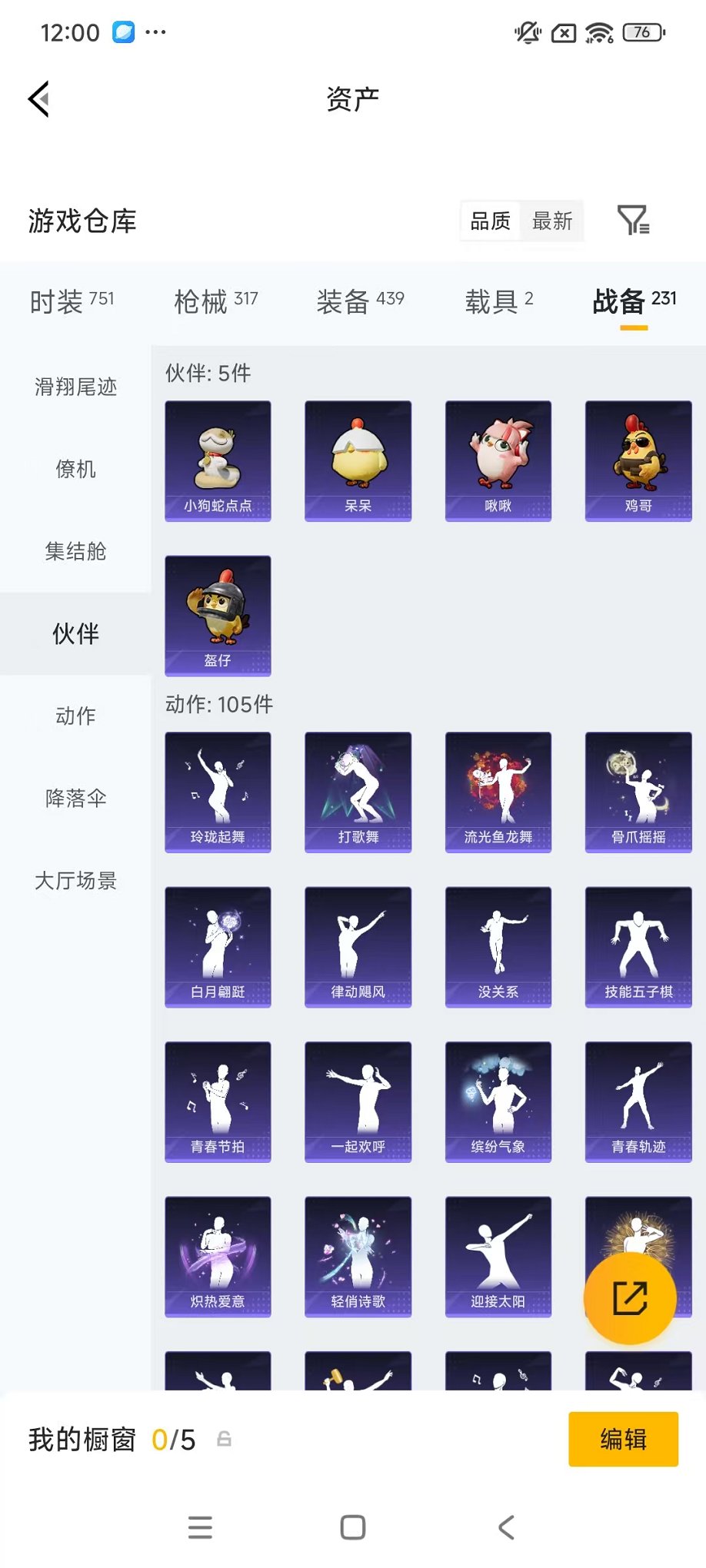Switch to the 载具 tab
Image resolution: width=706 pixels, height=1568 pixels.
point(498,301)
